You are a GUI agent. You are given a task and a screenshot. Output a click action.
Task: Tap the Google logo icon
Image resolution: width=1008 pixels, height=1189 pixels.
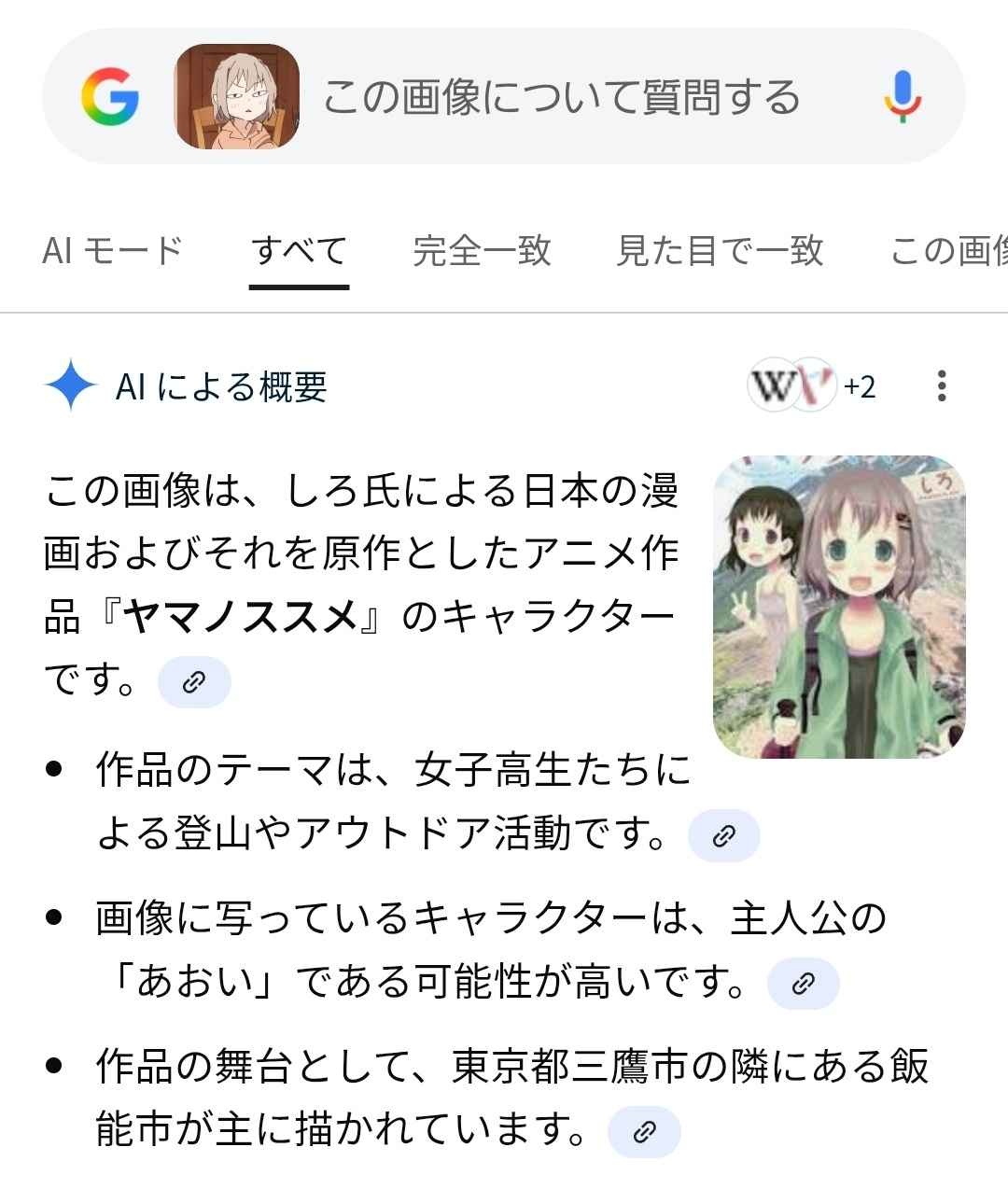(x=110, y=96)
